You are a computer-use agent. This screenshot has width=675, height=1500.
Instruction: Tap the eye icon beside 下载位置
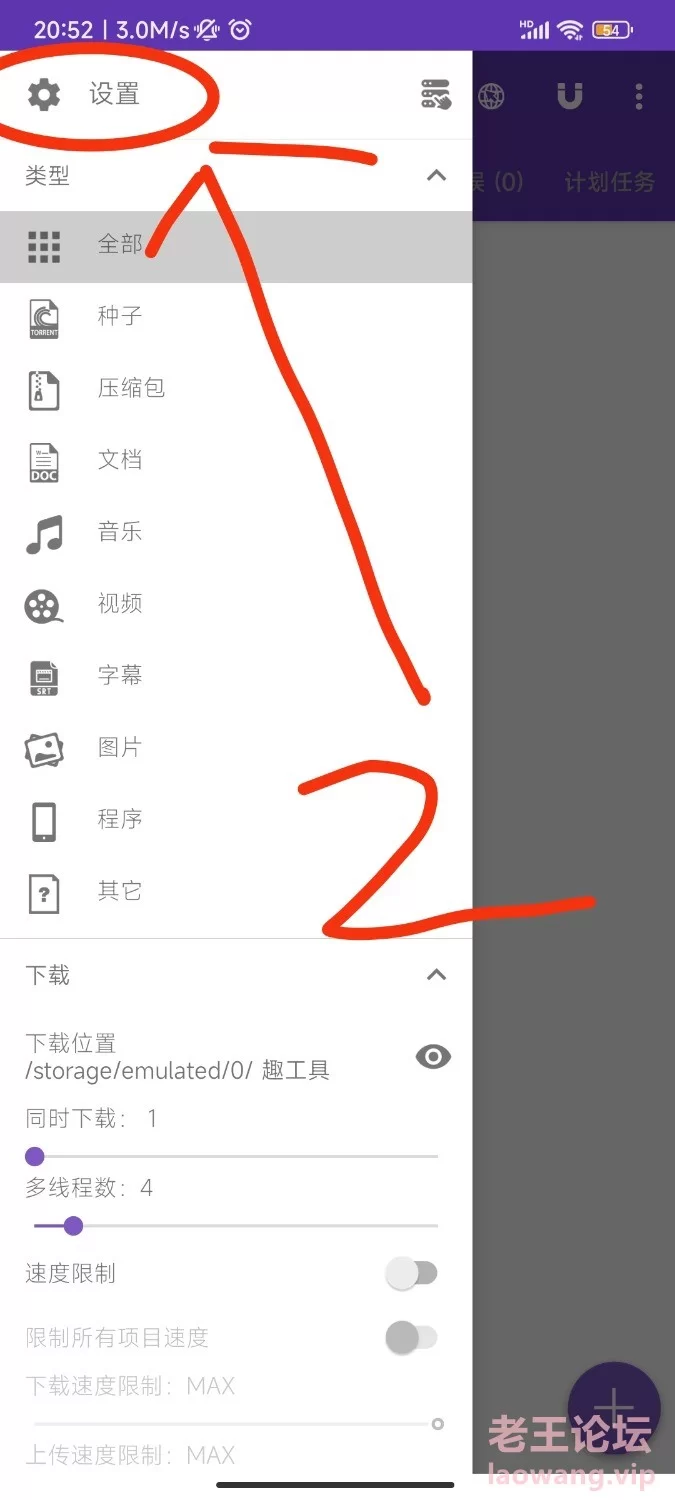coord(433,1057)
